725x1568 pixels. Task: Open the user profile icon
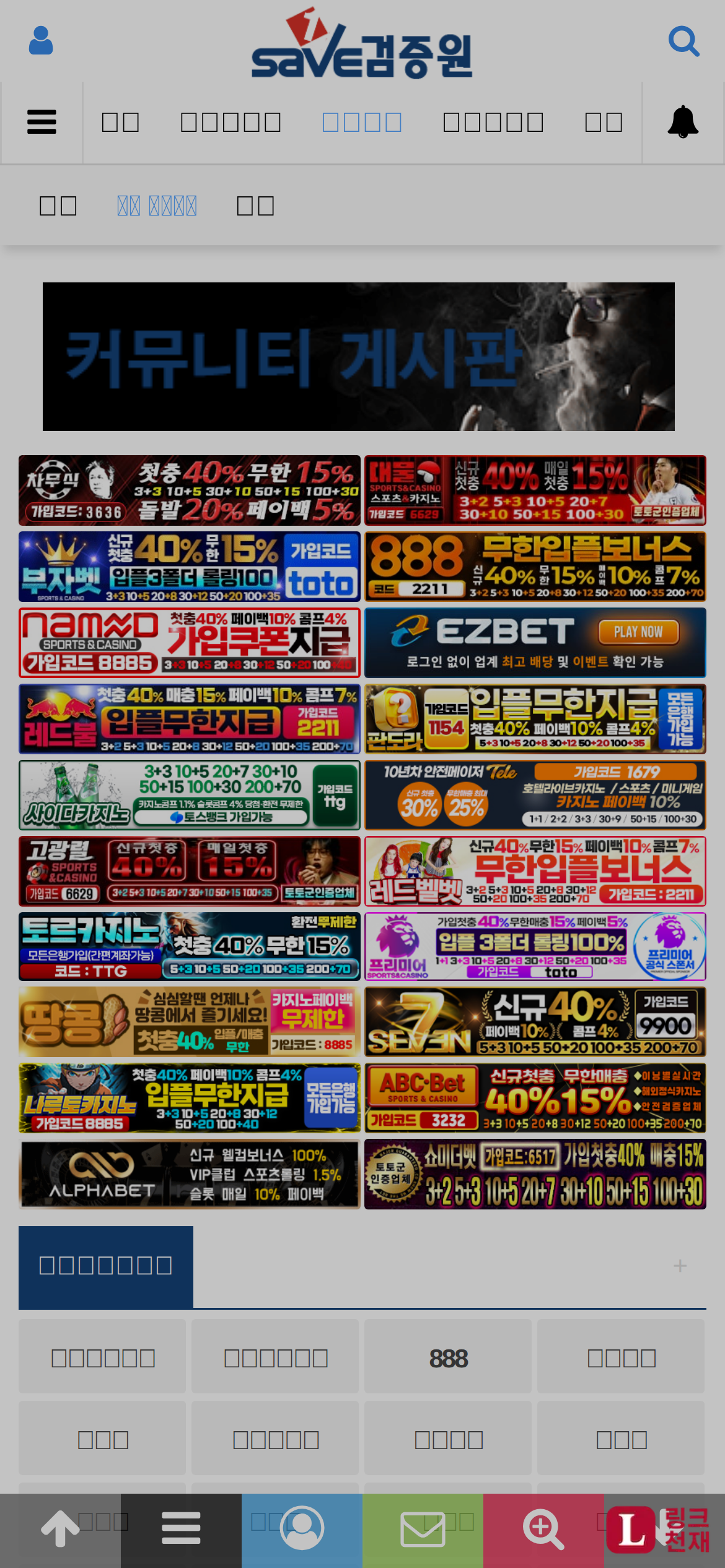pos(41,41)
